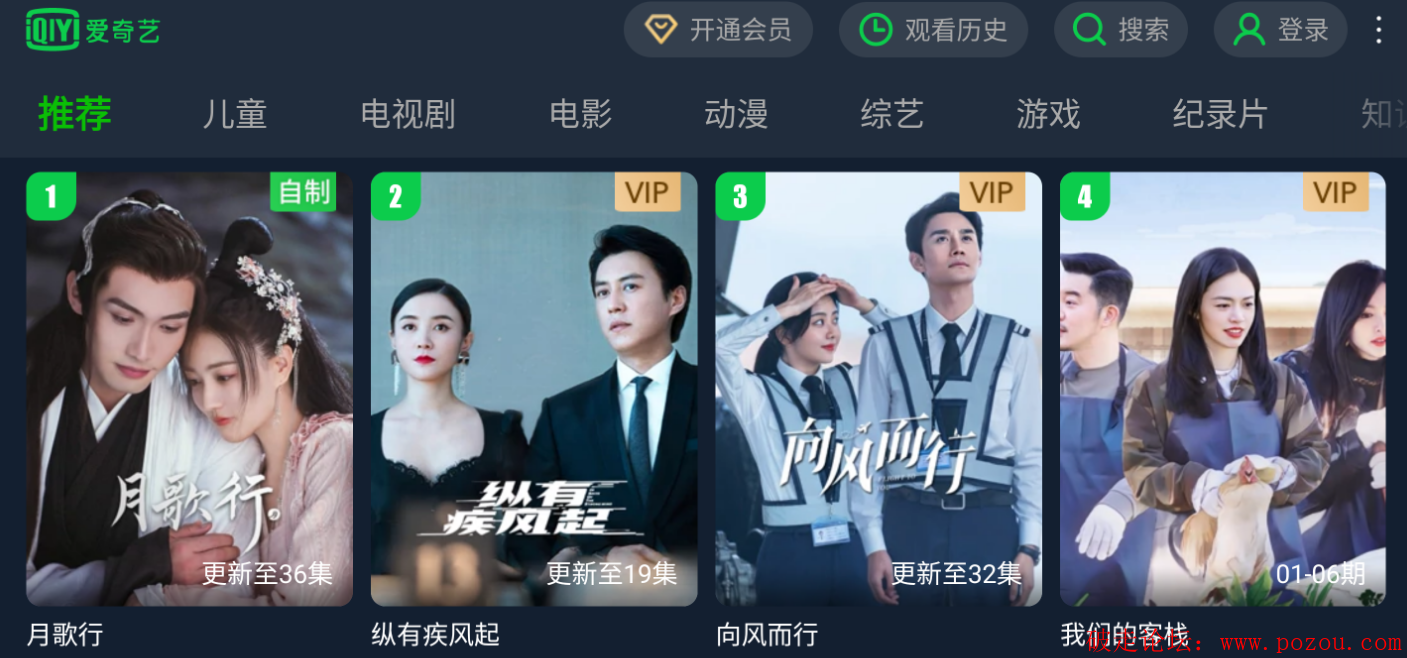
Task: Open the 登录 login button
Action: pyautogui.click(x=1281, y=30)
